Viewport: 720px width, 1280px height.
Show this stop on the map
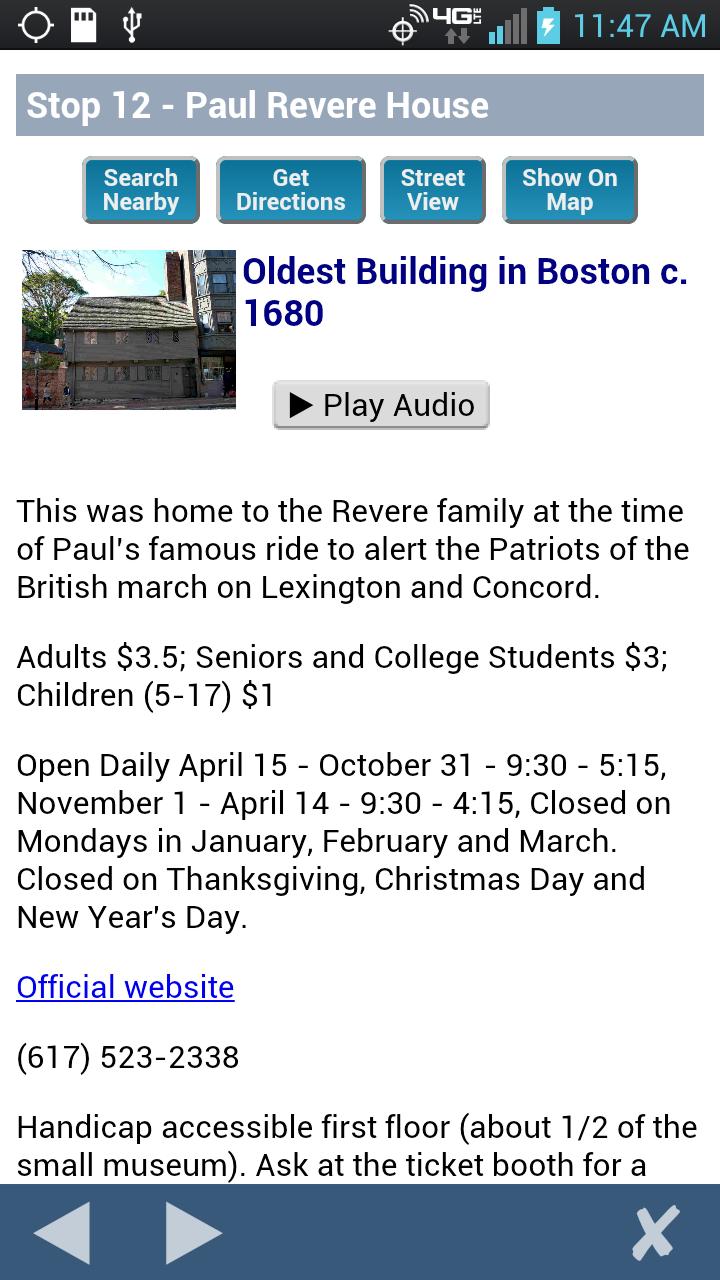point(569,190)
